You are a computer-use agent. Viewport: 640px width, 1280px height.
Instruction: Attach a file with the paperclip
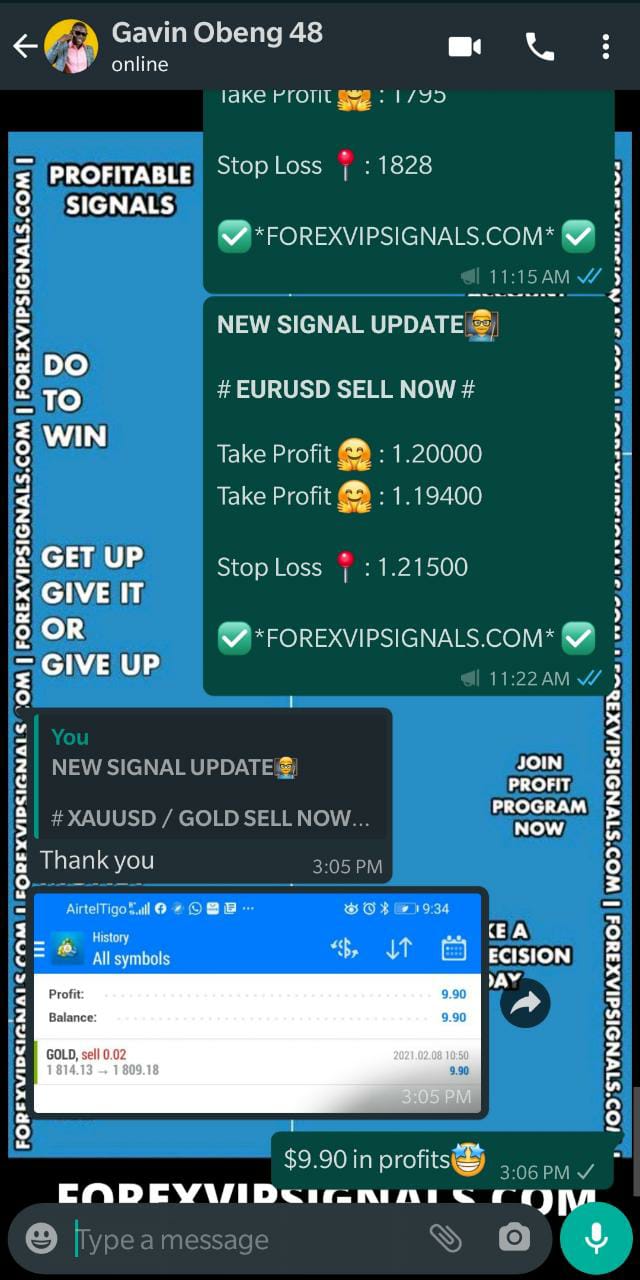point(445,1238)
